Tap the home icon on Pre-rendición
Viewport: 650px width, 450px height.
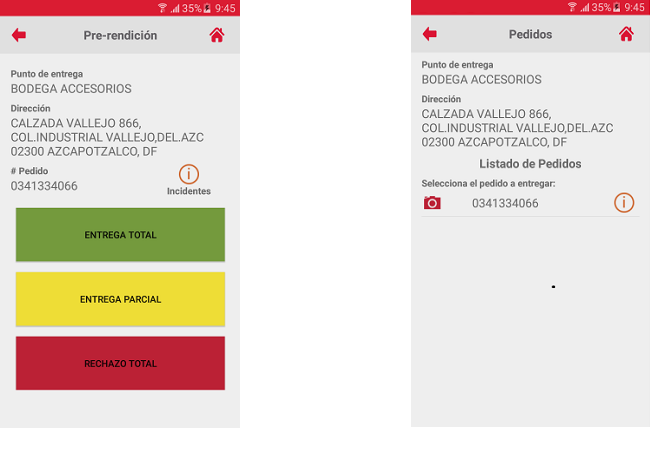(x=216, y=35)
